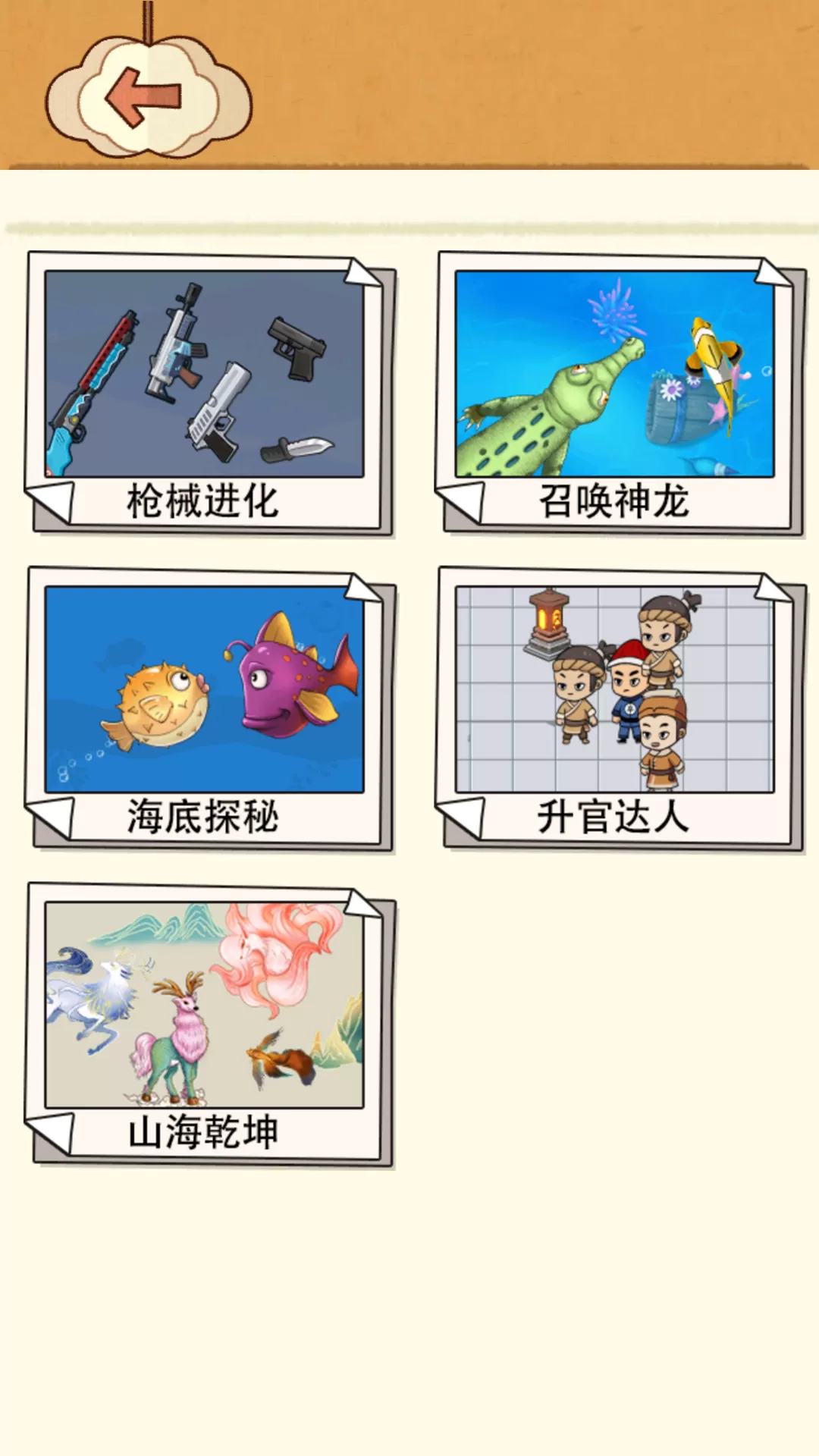Image resolution: width=819 pixels, height=1456 pixels.
Task: Open the 召唤神龙 game card
Action: pos(615,391)
